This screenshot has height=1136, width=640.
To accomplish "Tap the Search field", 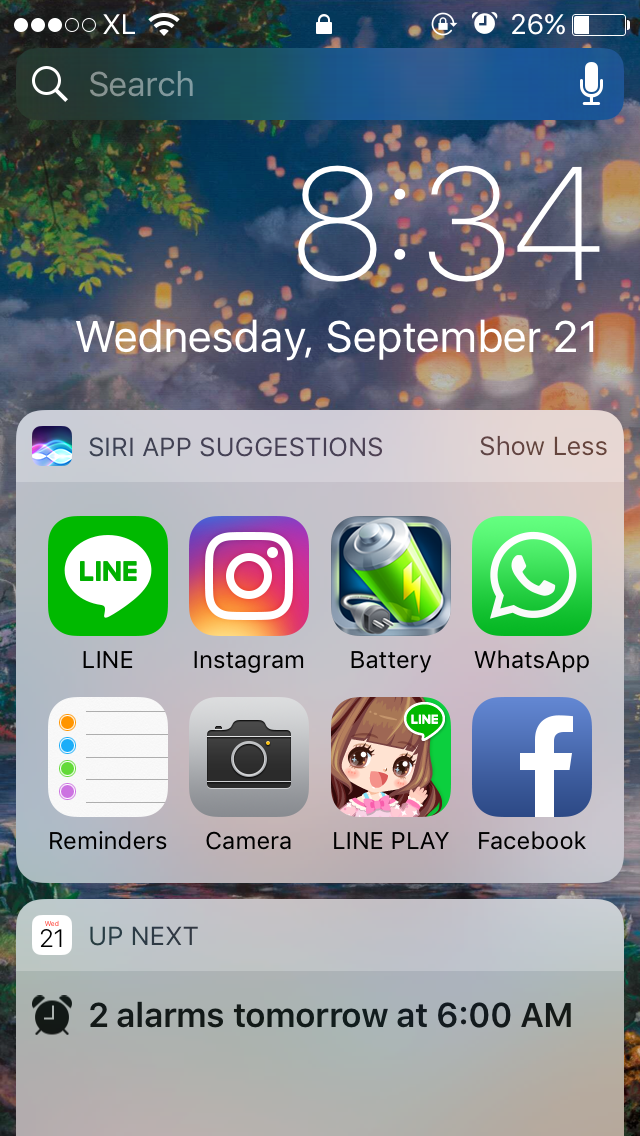I will tap(300, 85).
